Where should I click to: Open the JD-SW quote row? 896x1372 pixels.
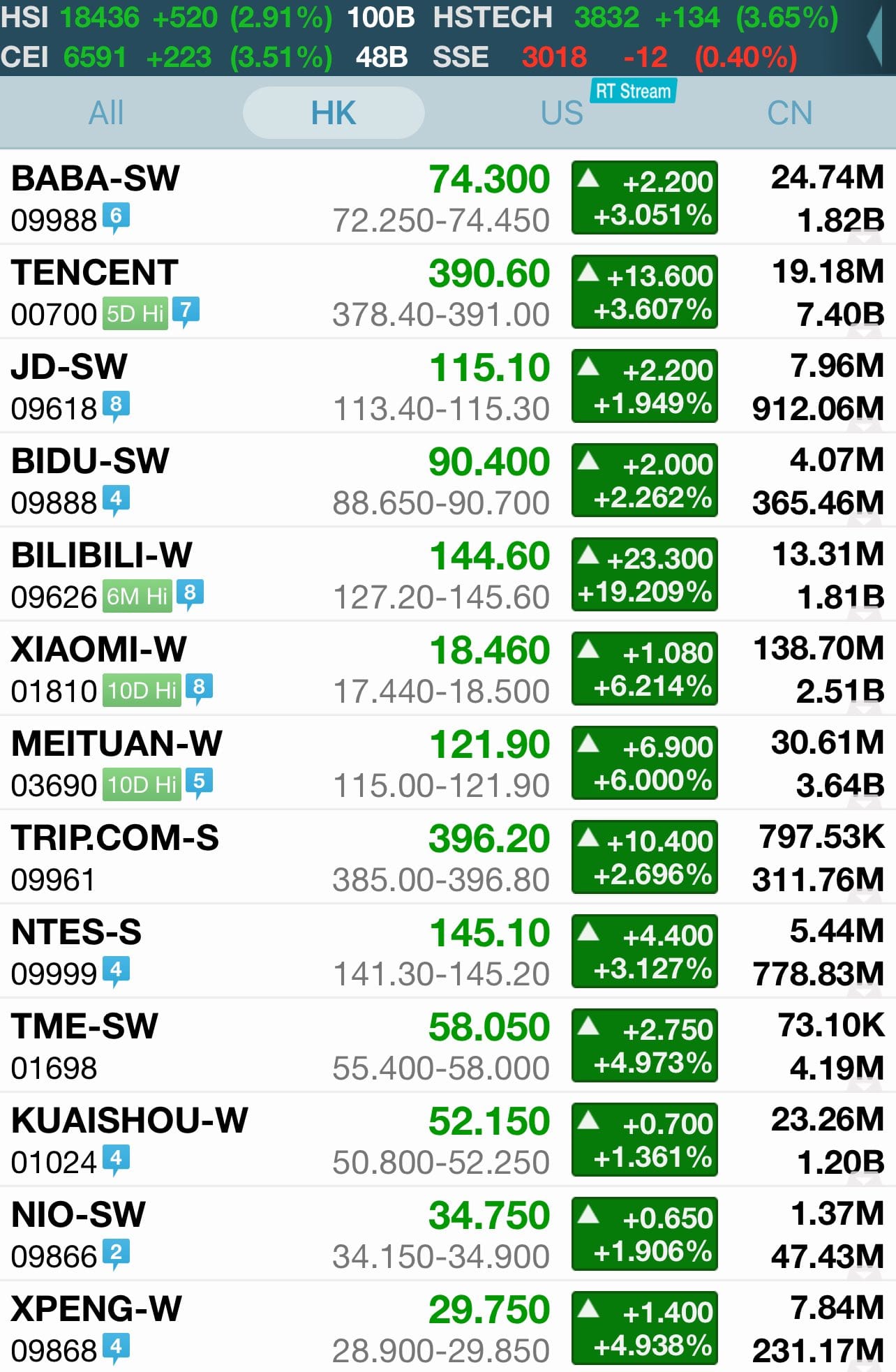[x=70, y=367]
